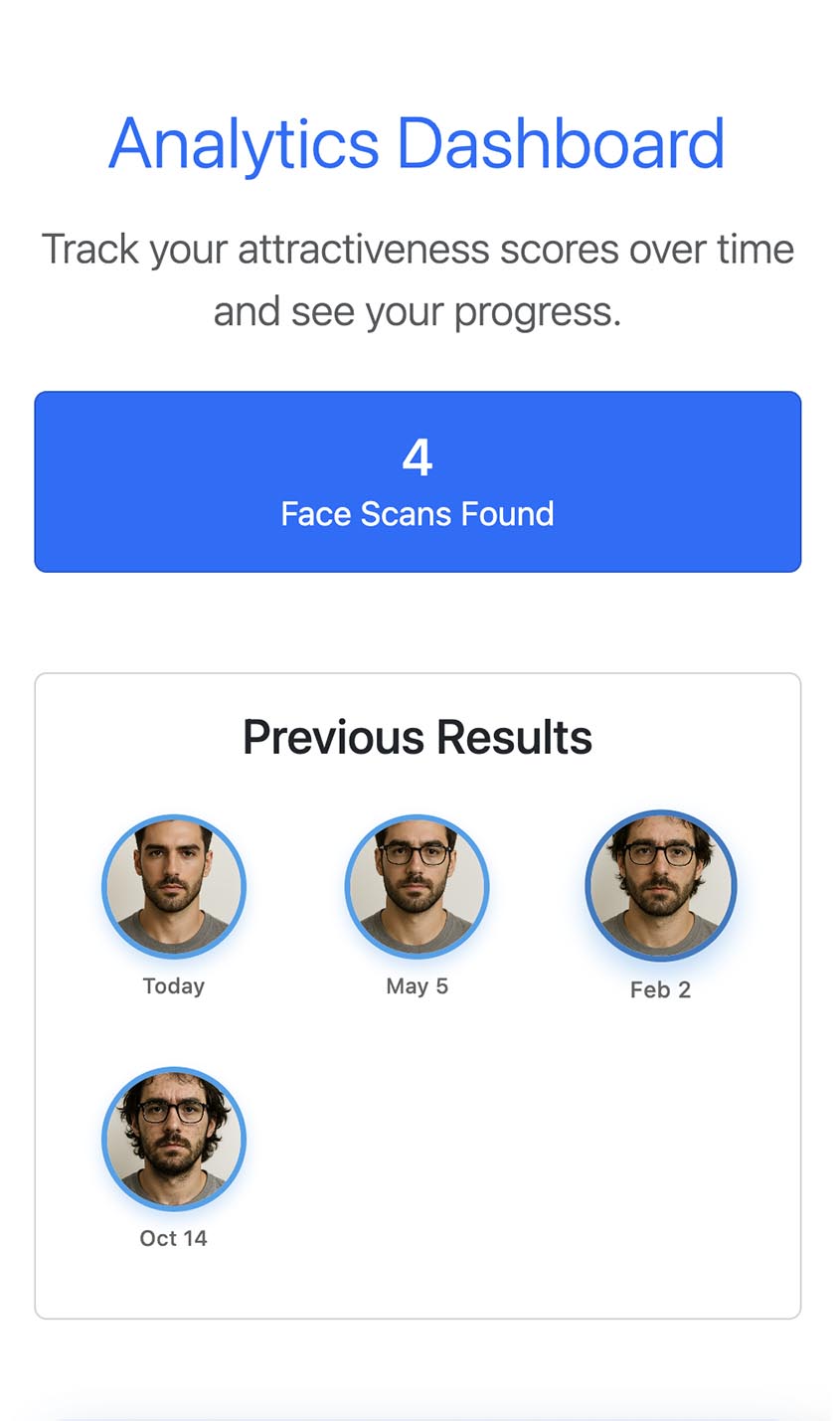
Task: Tap the 4 Face Scans Found banner
Action: 418,482
